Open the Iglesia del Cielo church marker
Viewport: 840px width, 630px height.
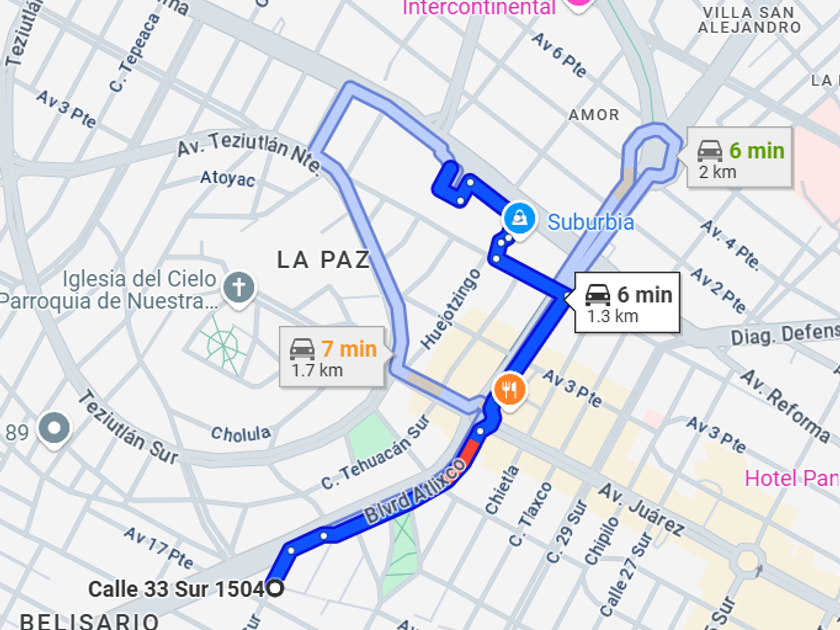238,289
